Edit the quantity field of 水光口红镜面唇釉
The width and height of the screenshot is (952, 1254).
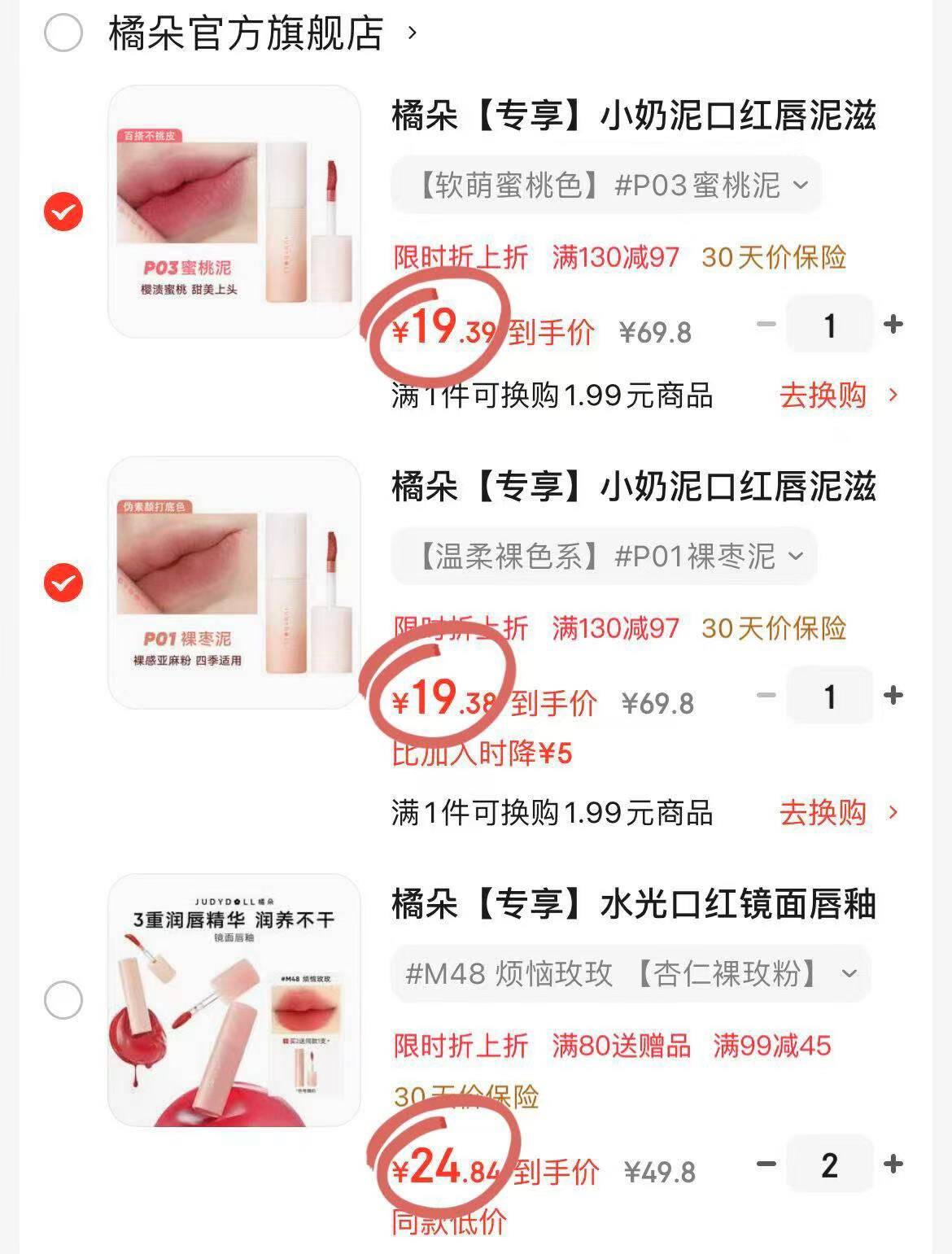[x=829, y=1164]
